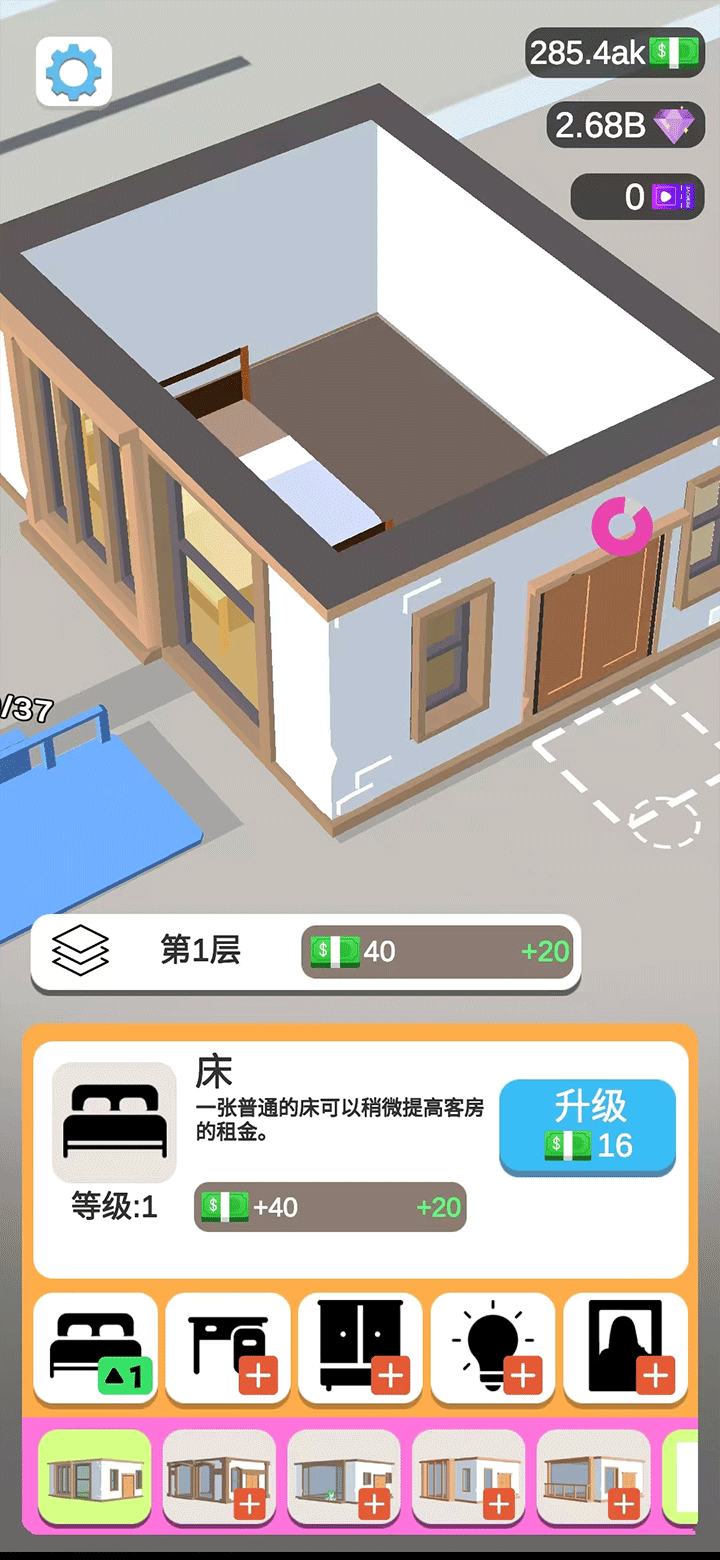Select the bed furniture item
720x1560 pixels.
(96, 1348)
